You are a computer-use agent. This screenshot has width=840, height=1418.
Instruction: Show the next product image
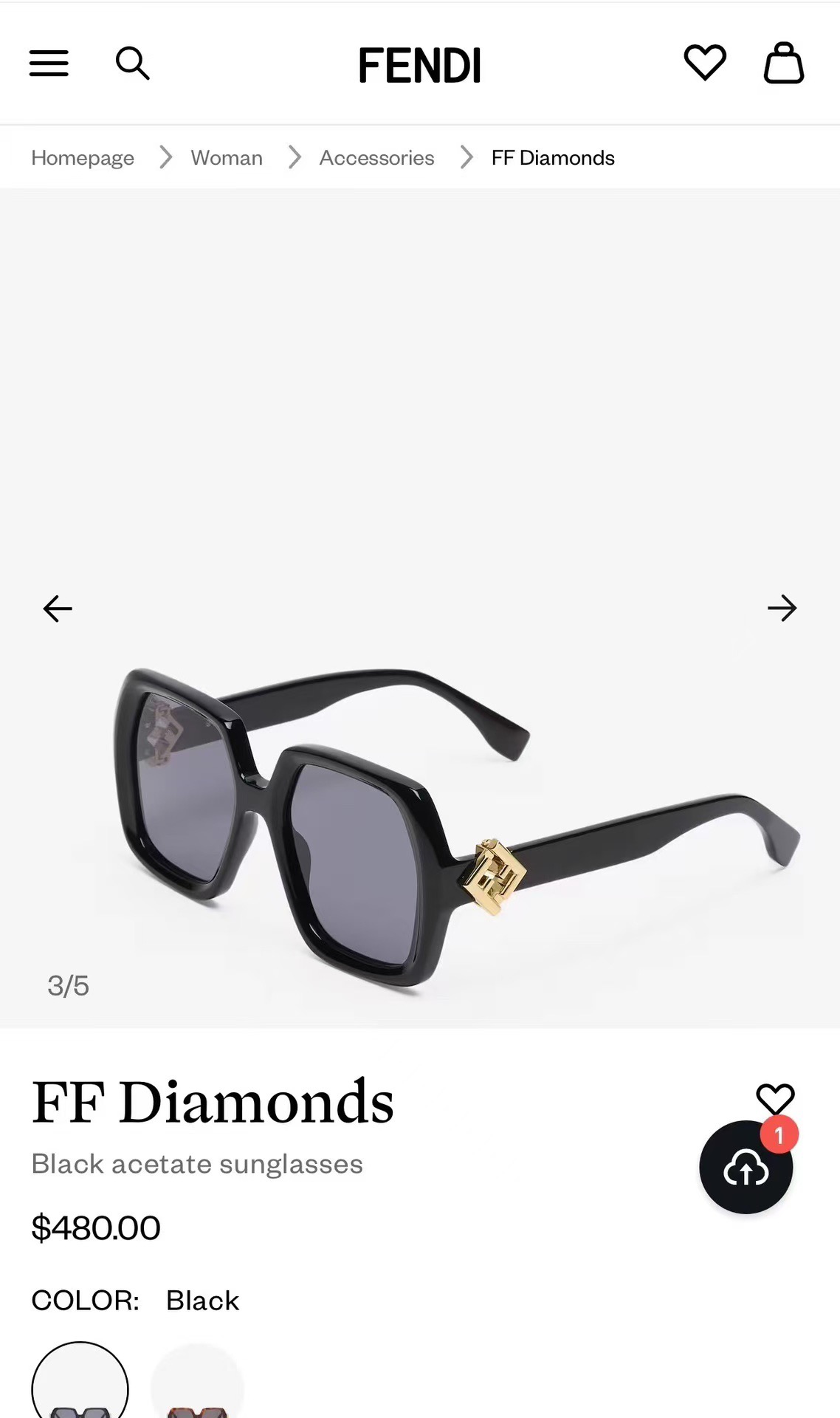[782, 609]
